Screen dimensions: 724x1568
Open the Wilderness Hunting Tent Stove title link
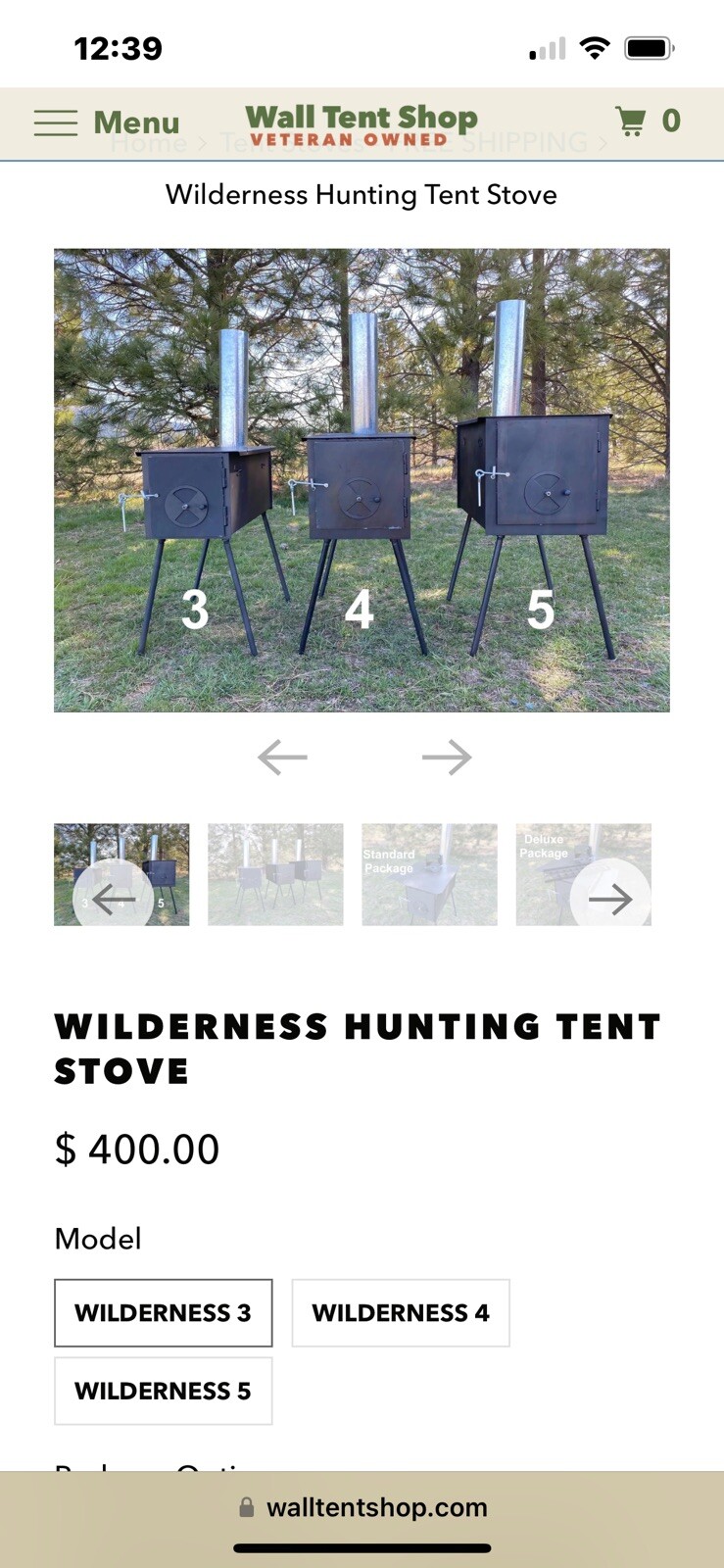point(362,195)
